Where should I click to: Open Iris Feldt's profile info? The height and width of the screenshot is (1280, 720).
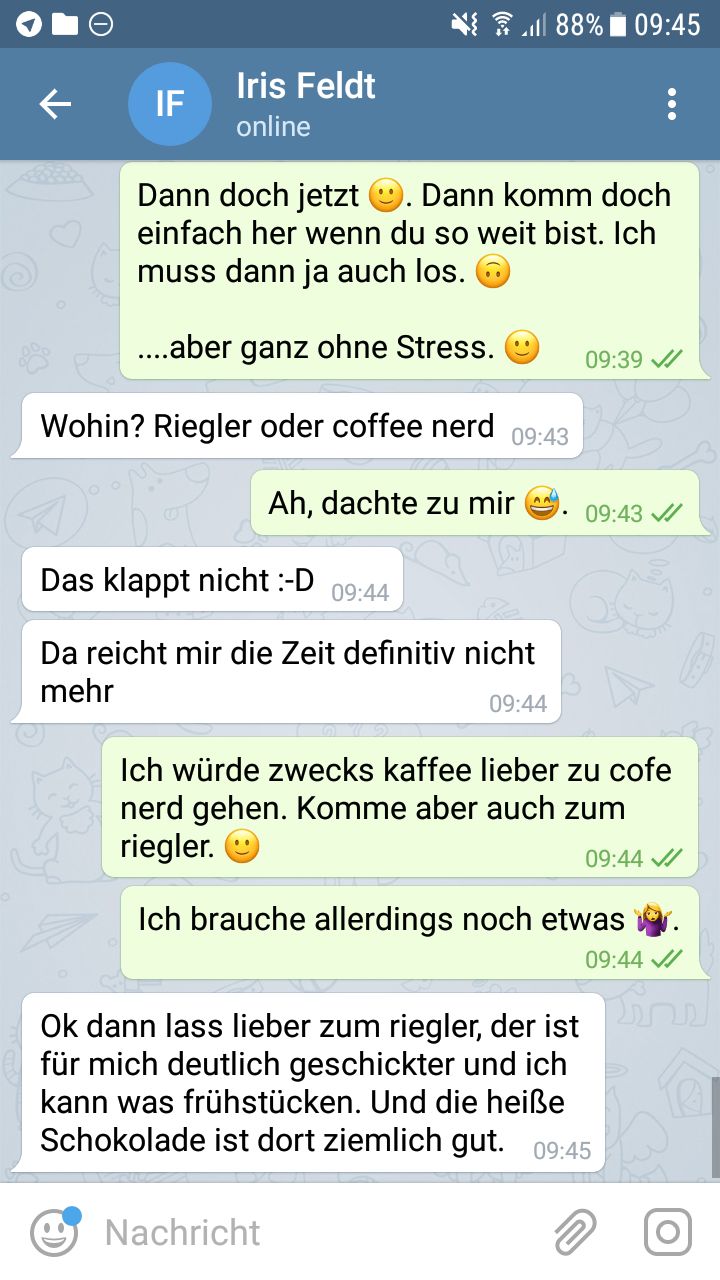305,104
